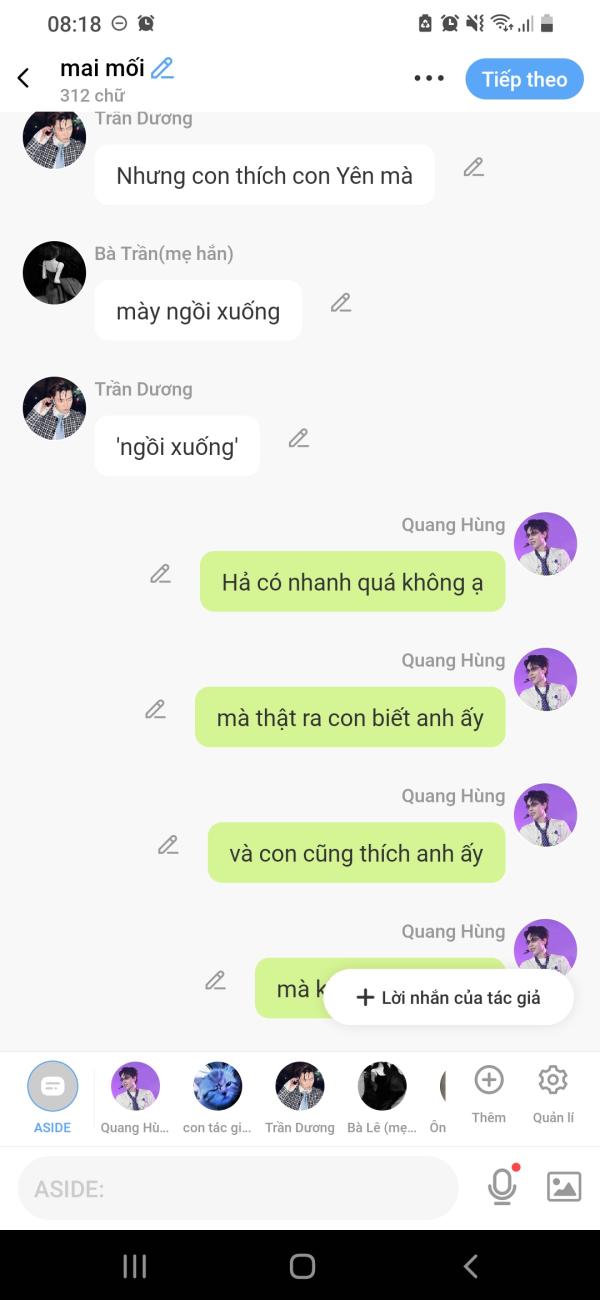
Task: Tap the microphone icon
Action: (x=502, y=1186)
